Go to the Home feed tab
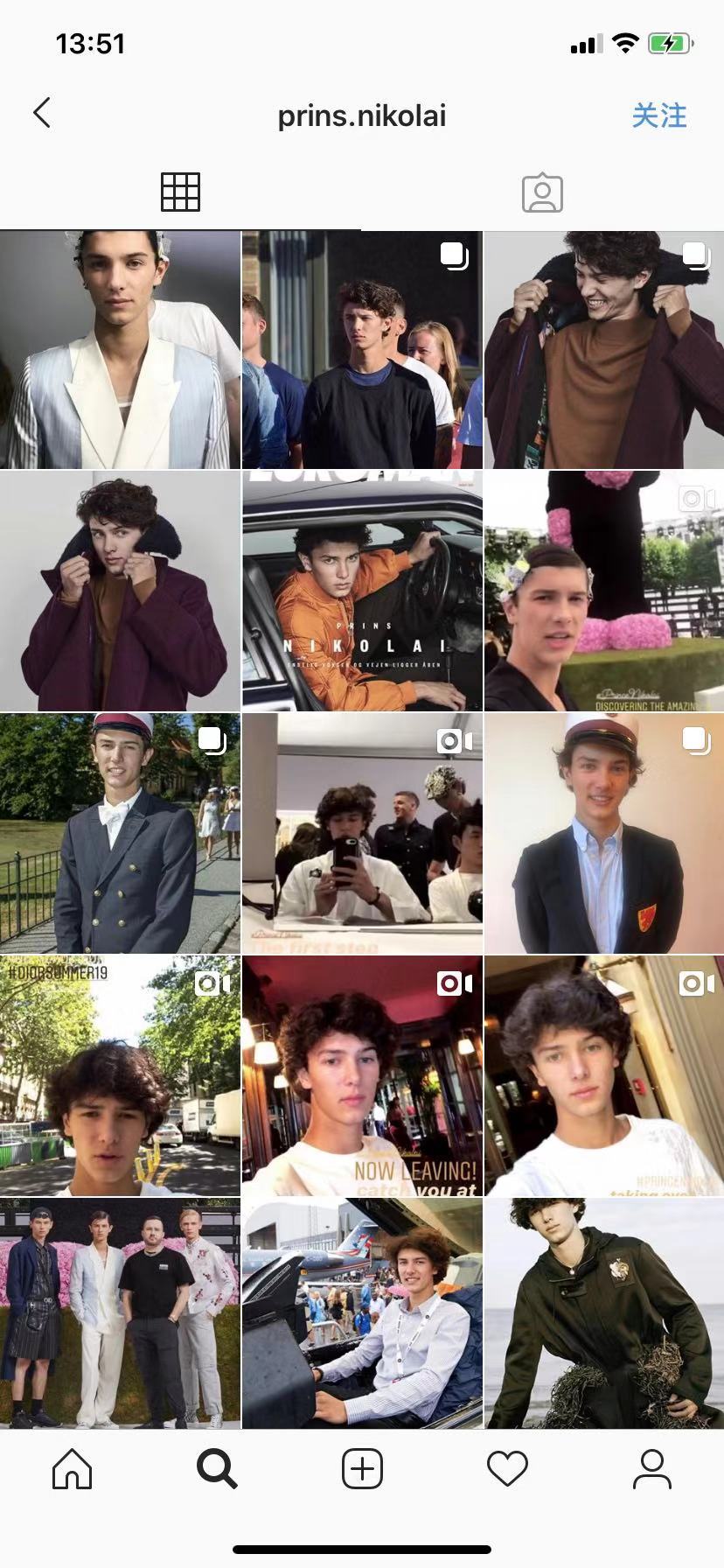Viewport: 724px width, 1568px height. (x=72, y=1468)
